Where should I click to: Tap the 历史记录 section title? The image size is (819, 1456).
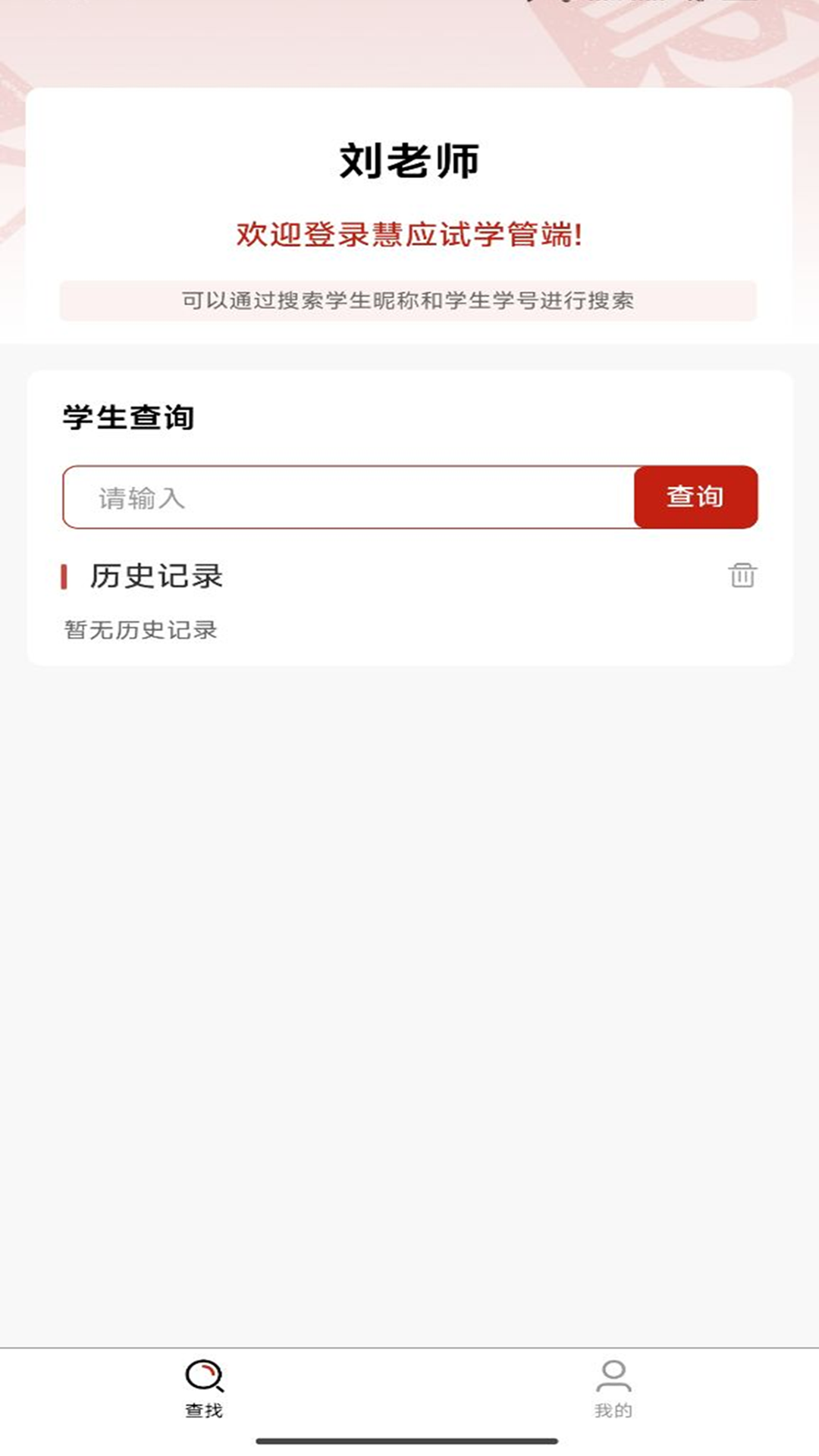[x=155, y=575]
